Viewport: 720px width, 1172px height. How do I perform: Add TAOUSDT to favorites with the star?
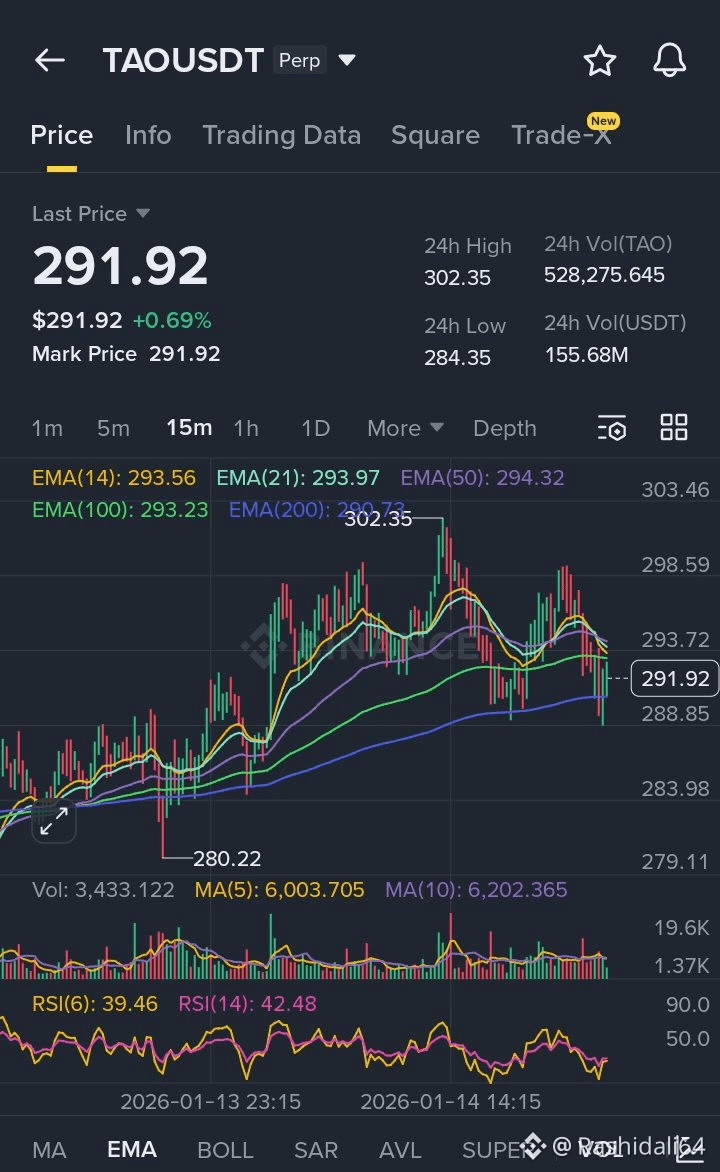pos(599,61)
